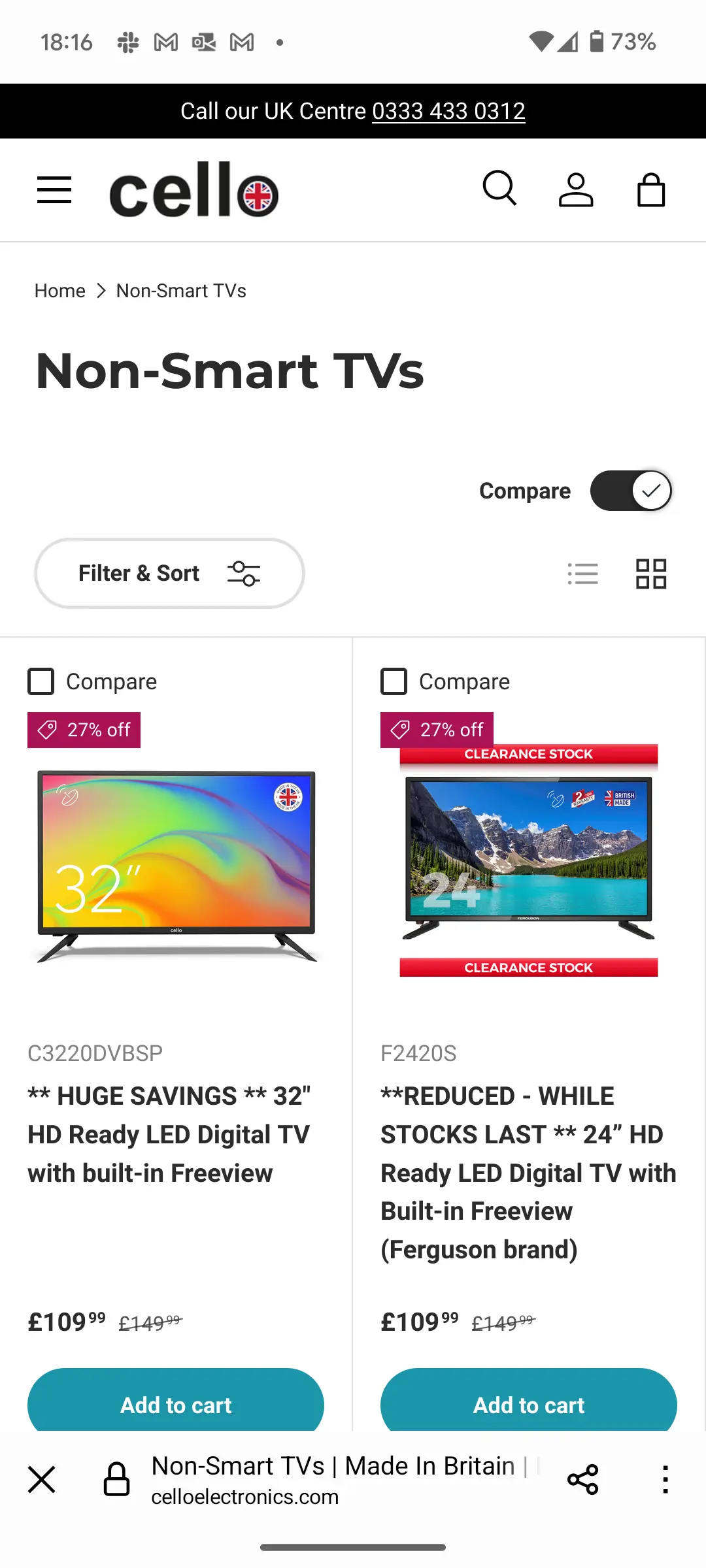Open the 24" Ferguson brand TV product
Viewport: 706px width, 1568px height.
pos(528,1172)
